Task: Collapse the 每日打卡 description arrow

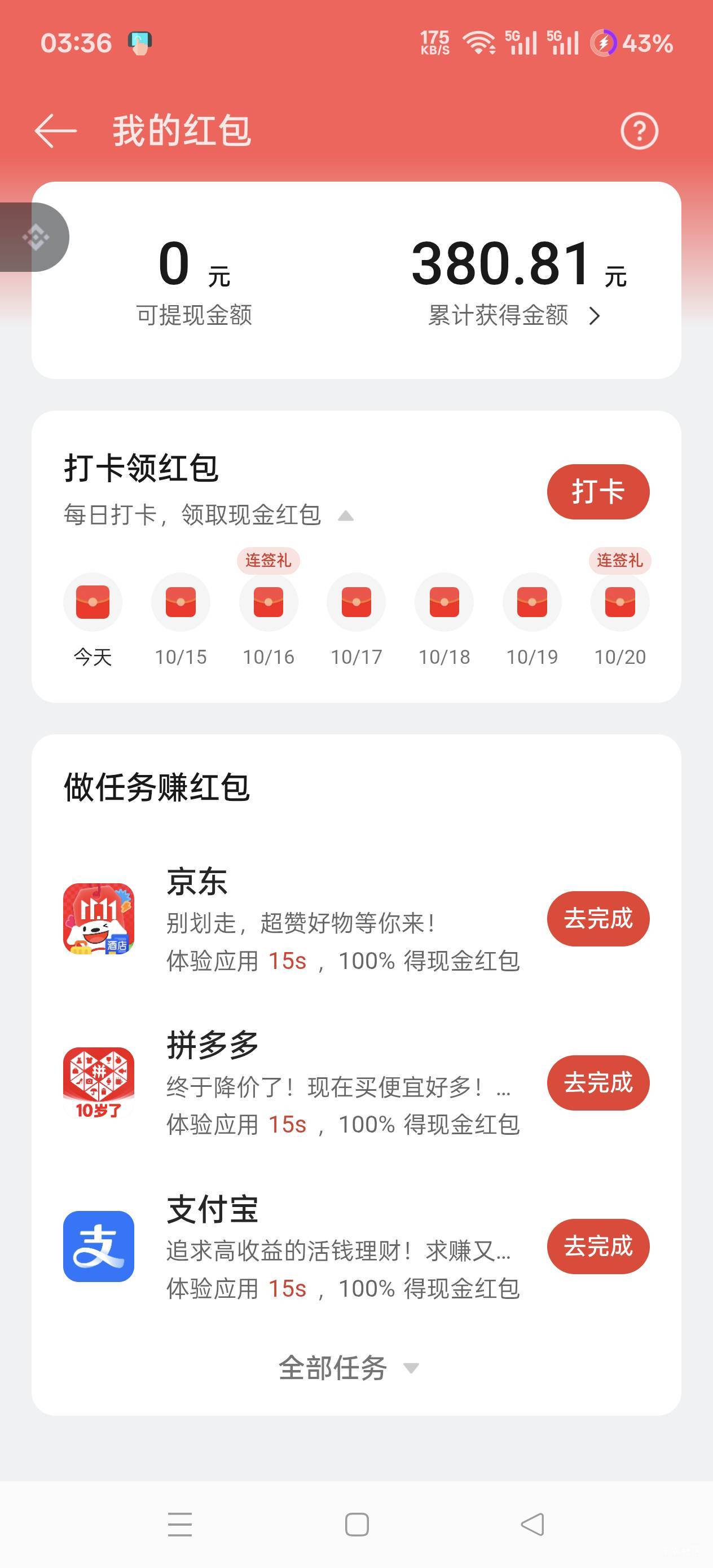Action: click(x=346, y=516)
